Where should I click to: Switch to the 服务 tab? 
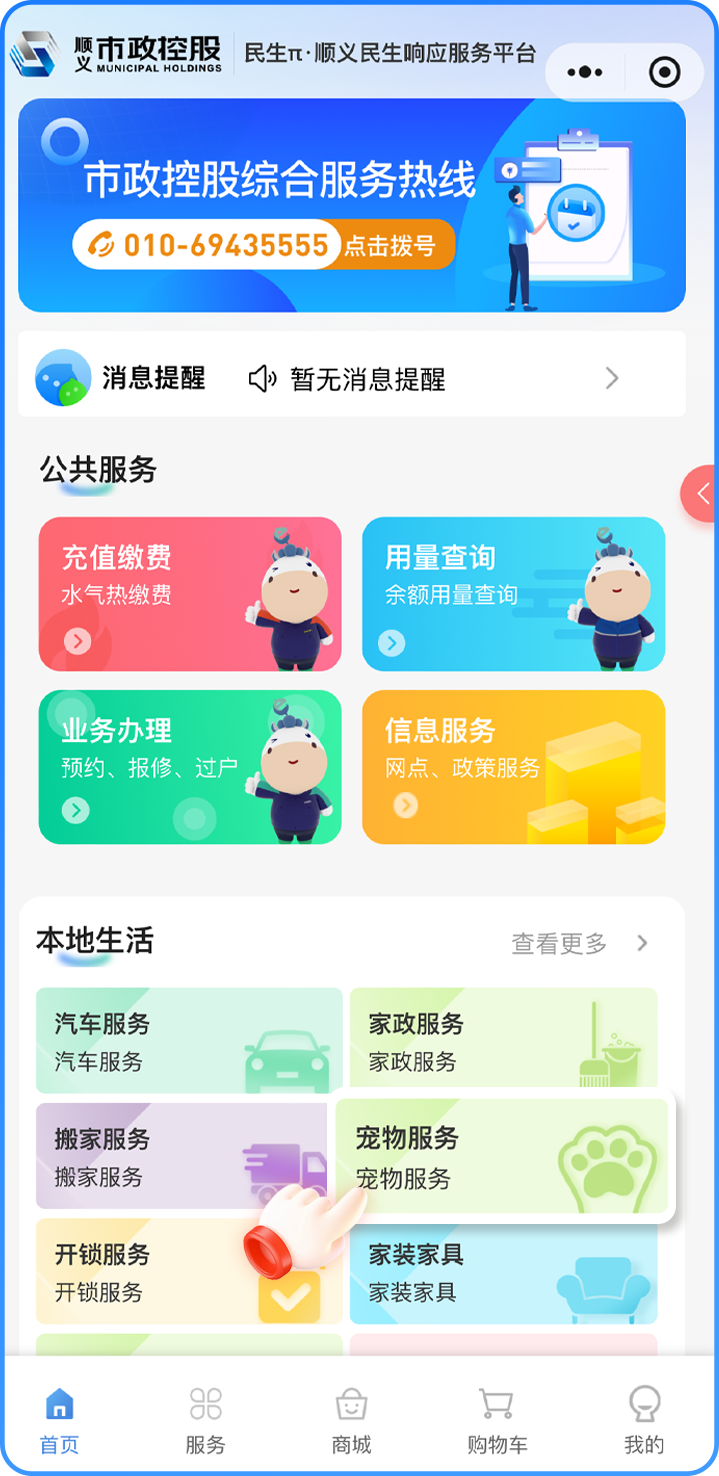[x=205, y=1419]
